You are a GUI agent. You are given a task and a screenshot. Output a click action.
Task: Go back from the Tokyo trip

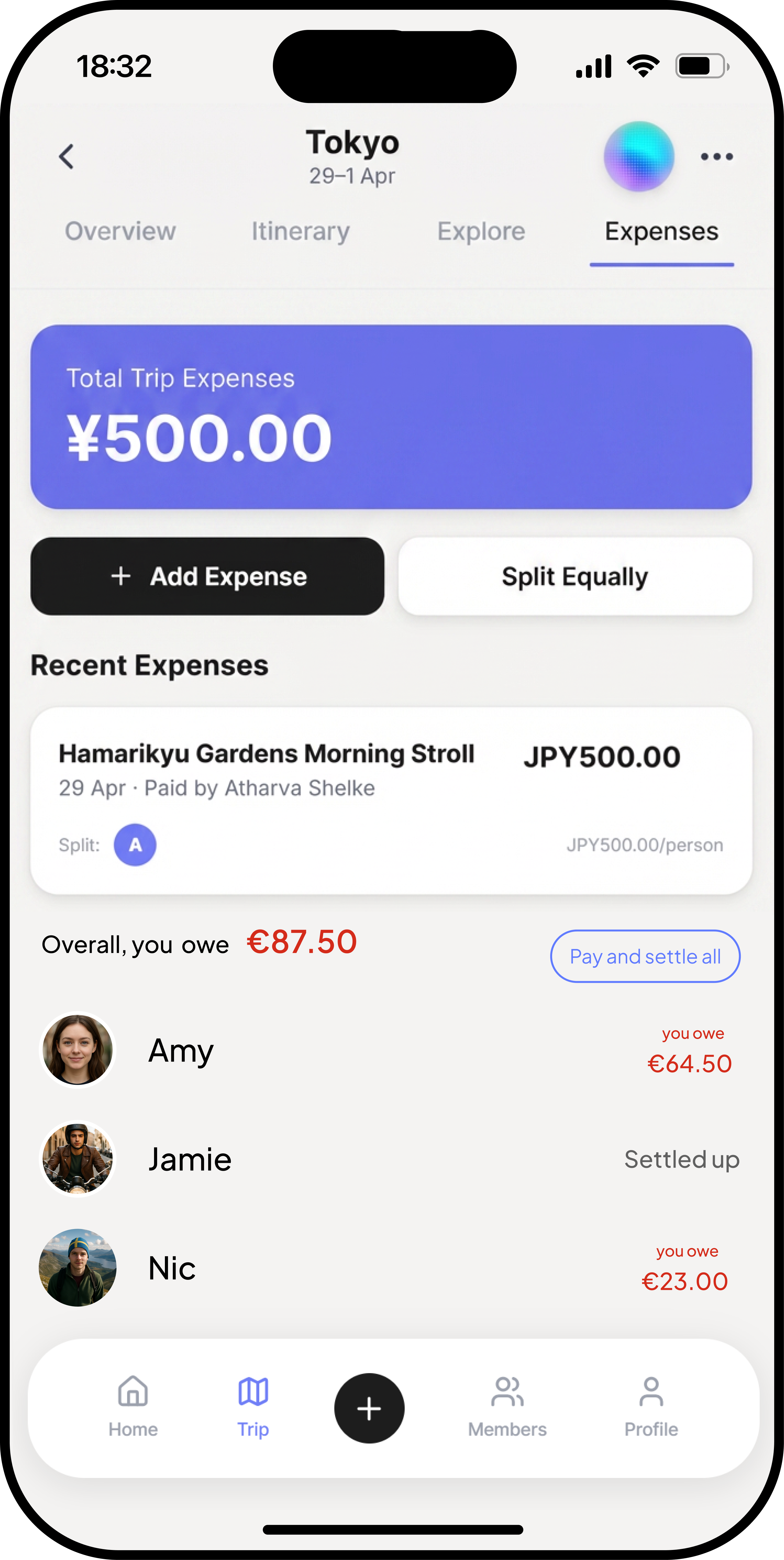pyautogui.click(x=67, y=156)
